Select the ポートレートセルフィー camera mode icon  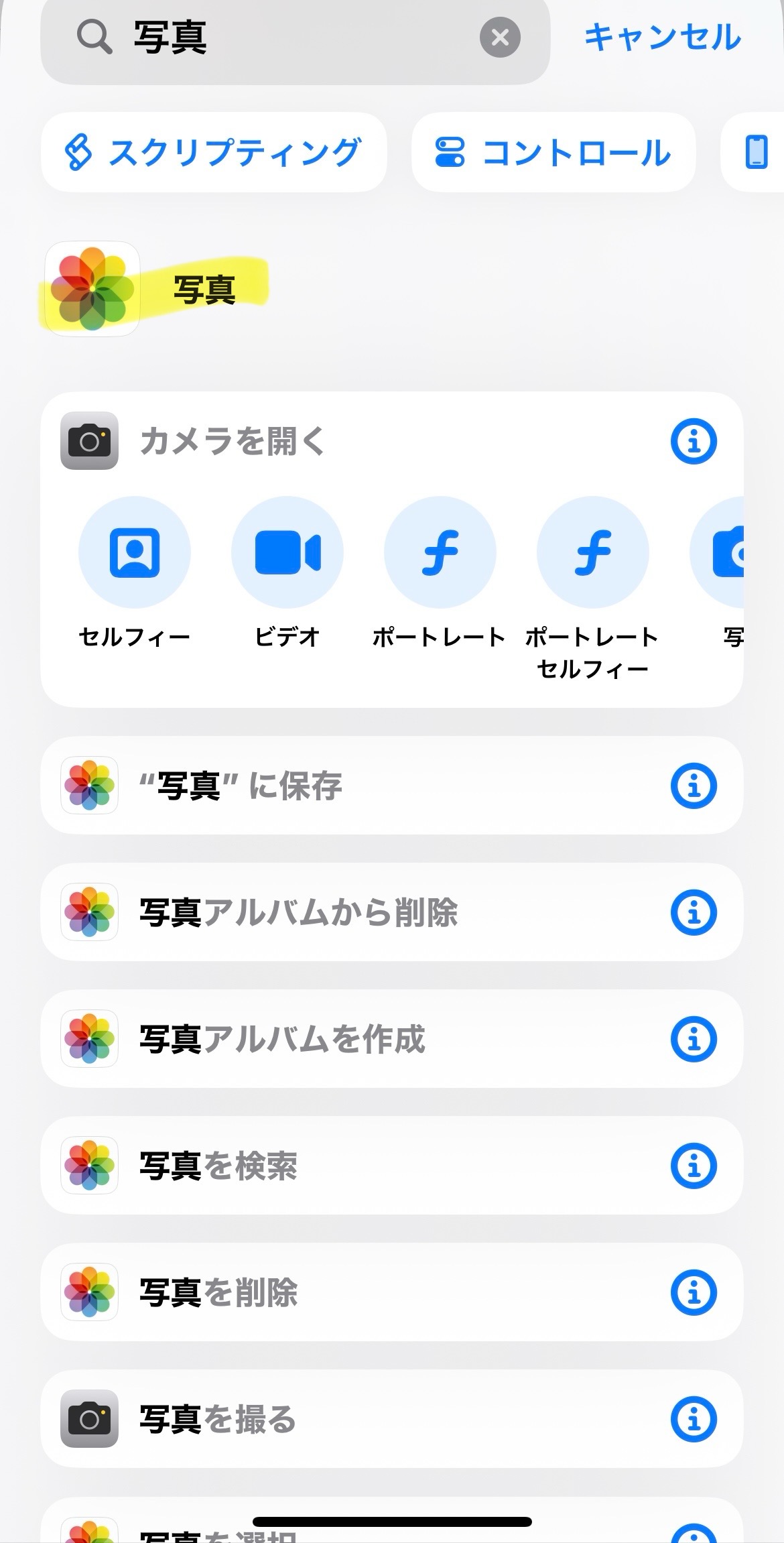(x=592, y=551)
